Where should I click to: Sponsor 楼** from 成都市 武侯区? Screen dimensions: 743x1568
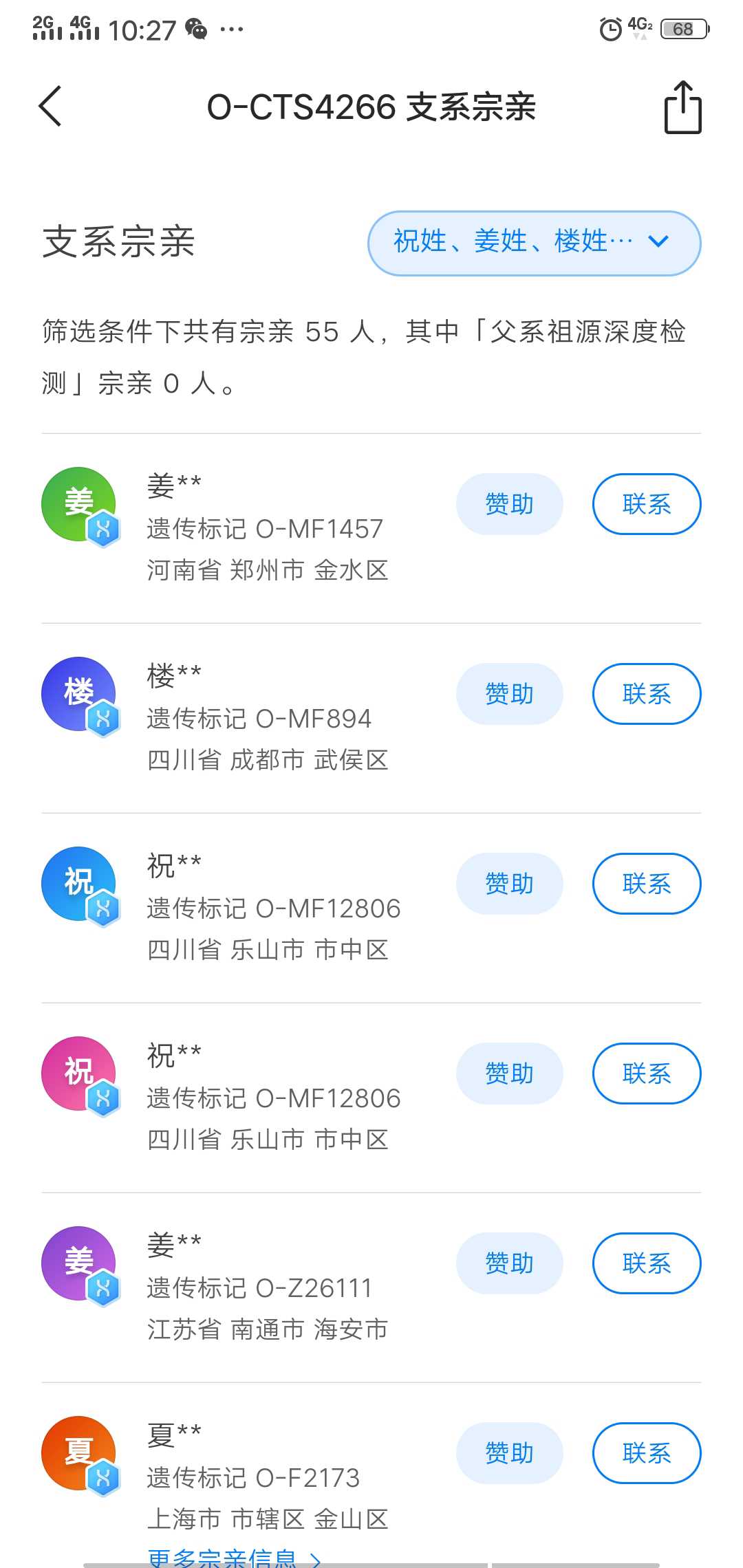coord(509,694)
